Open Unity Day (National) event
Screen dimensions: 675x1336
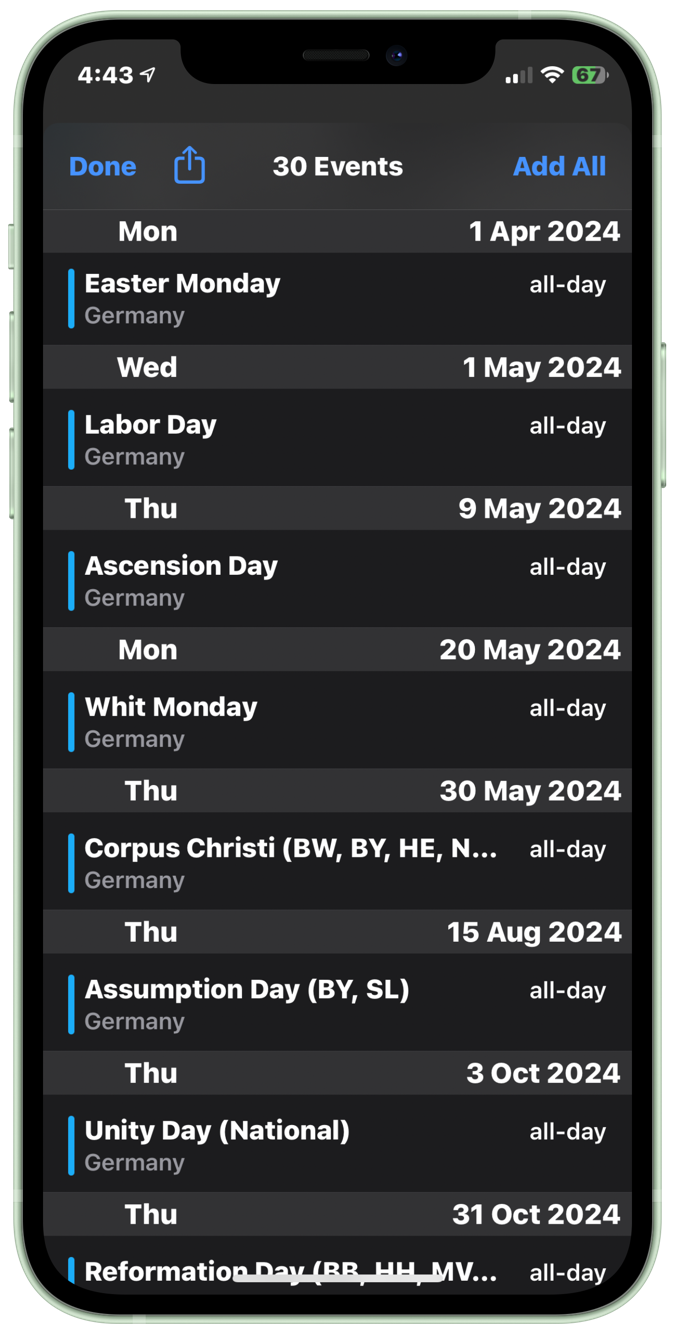pyautogui.click(x=338, y=1145)
